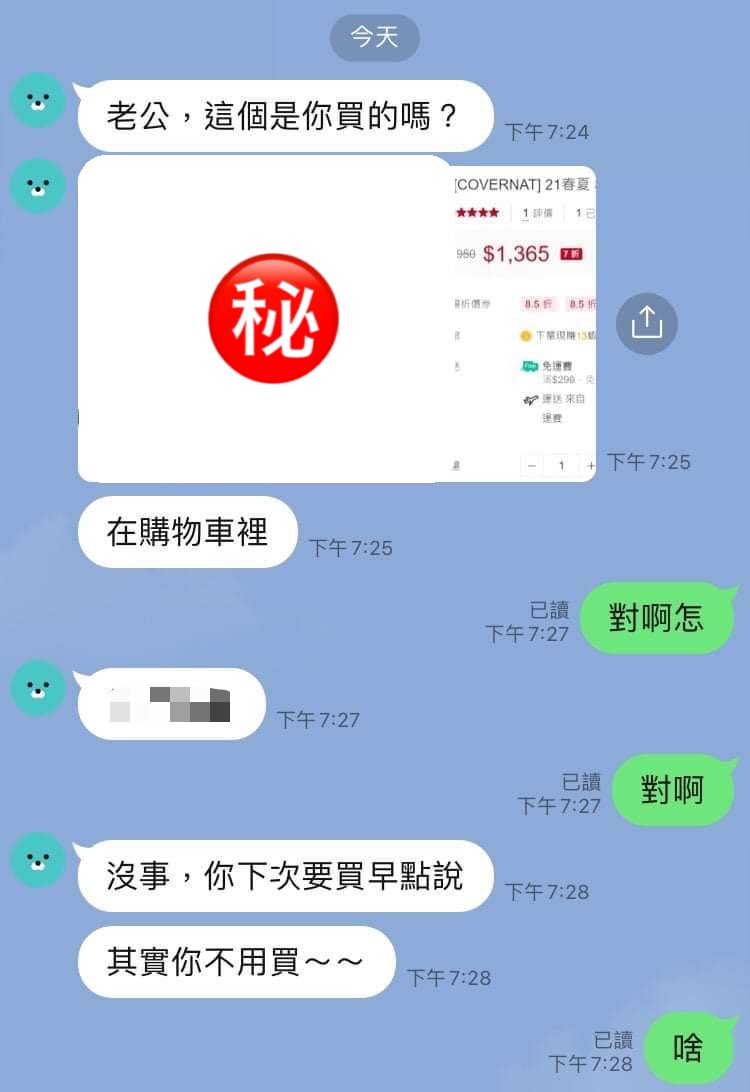Open sender's avatar beside 老公，這個是你買的嗎？

point(38,101)
